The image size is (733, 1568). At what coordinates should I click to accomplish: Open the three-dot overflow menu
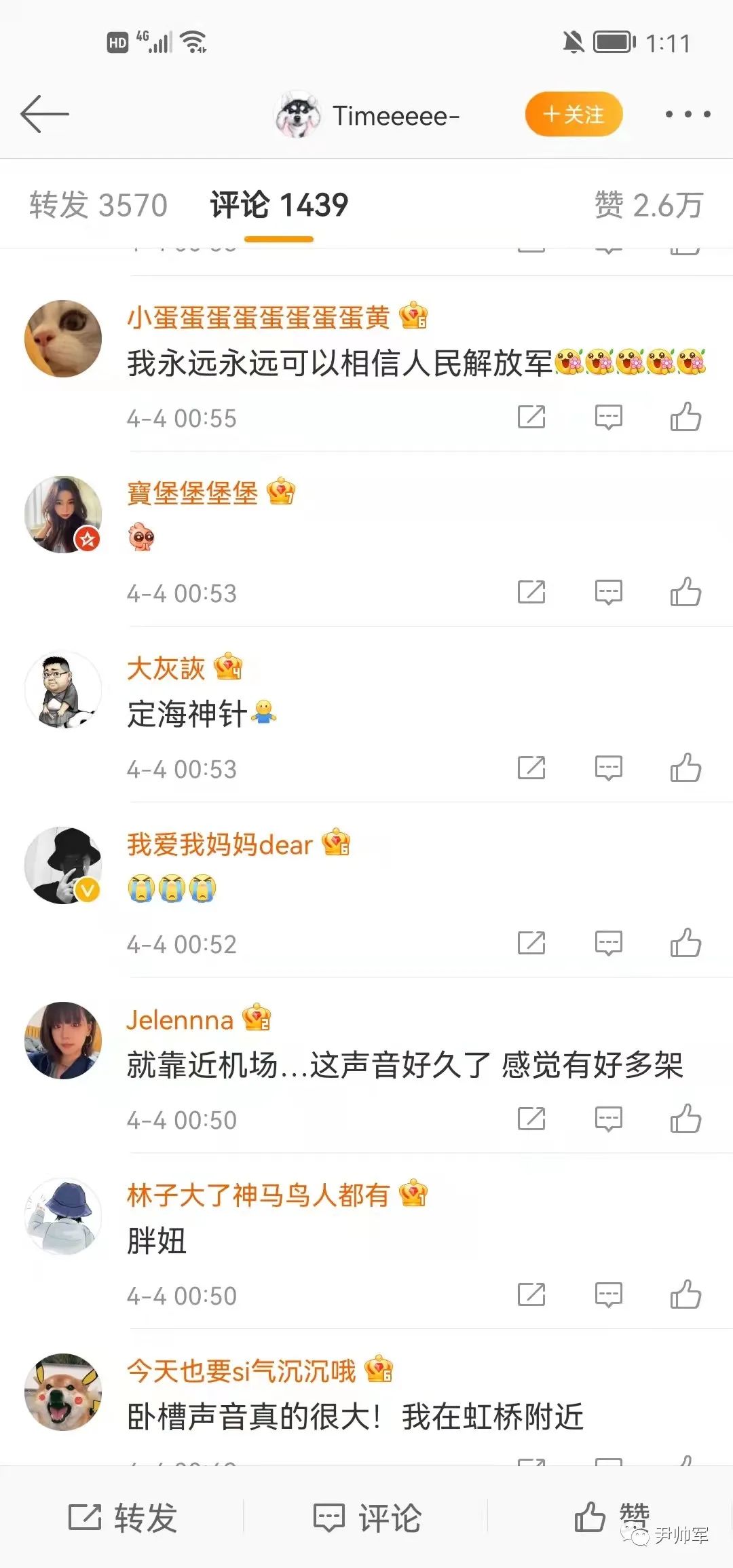(x=688, y=115)
